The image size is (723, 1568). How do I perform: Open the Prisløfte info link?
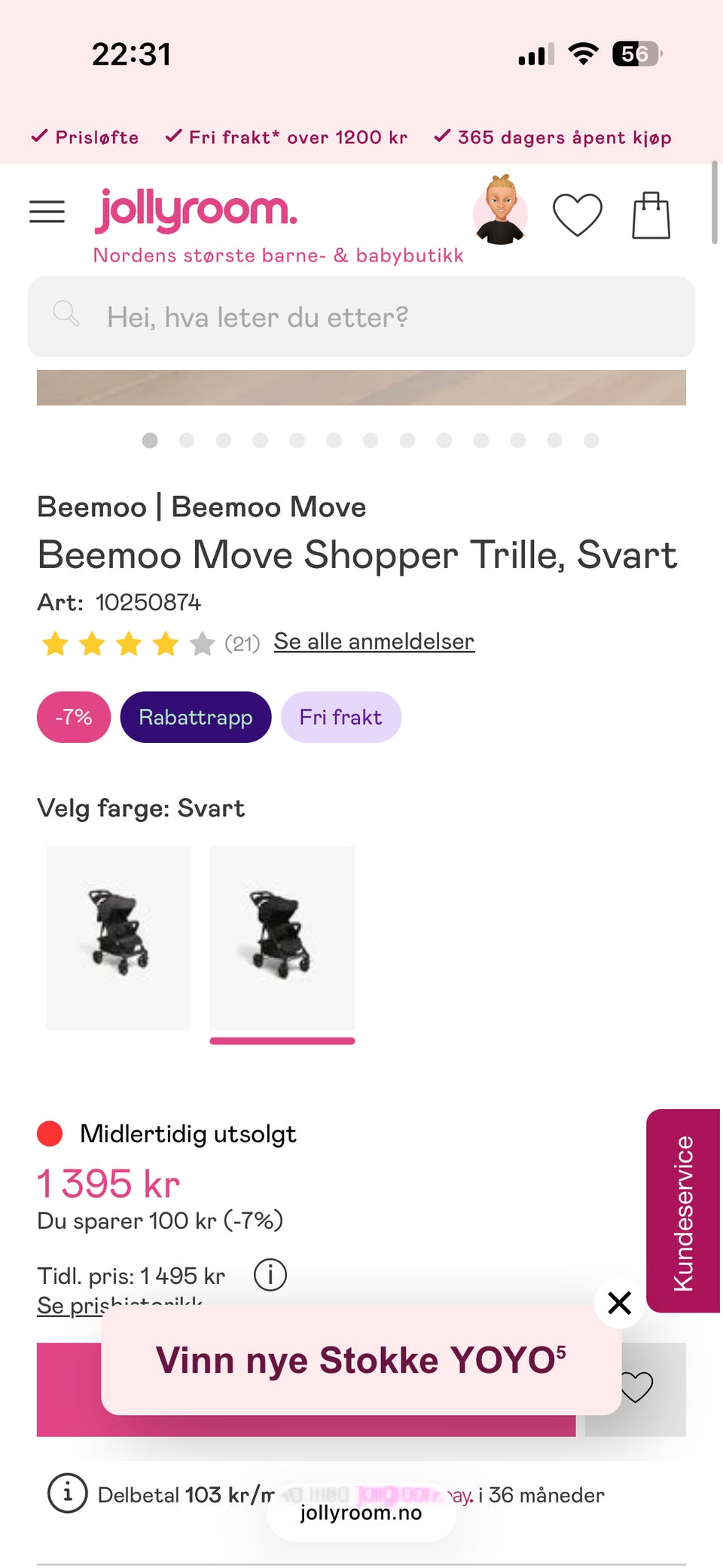[84, 137]
